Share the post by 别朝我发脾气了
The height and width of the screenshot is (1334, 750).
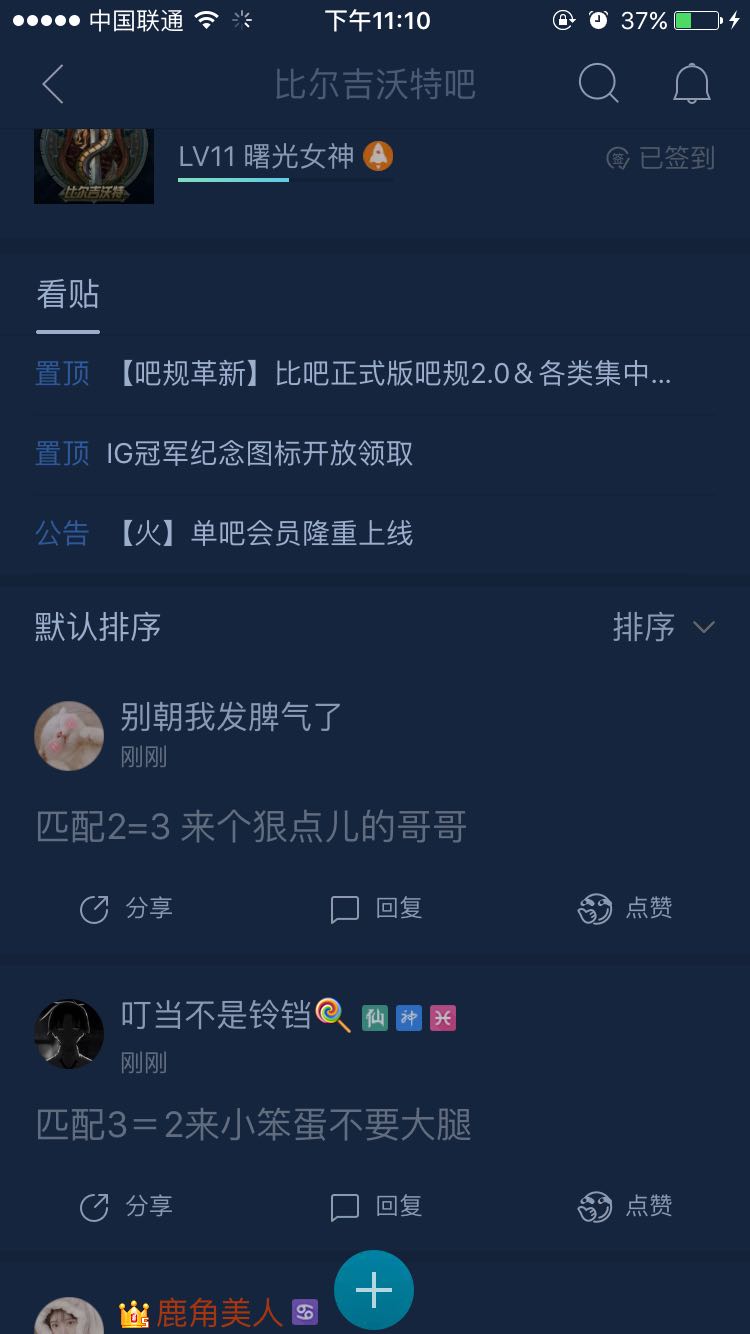point(126,908)
